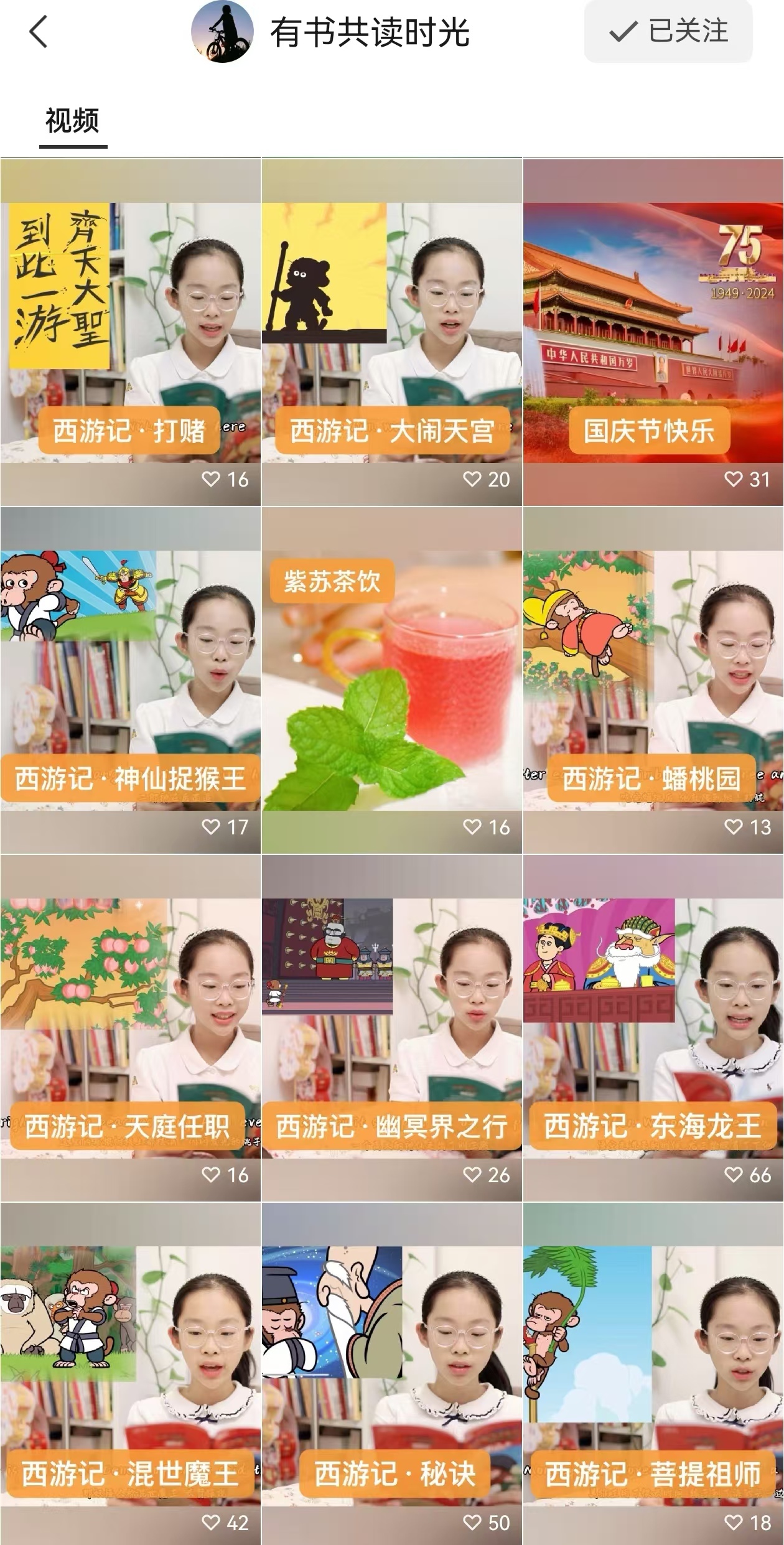The height and width of the screenshot is (1545, 784).
Task: Open the 紫苏茶饮 video
Action: click(391, 679)
